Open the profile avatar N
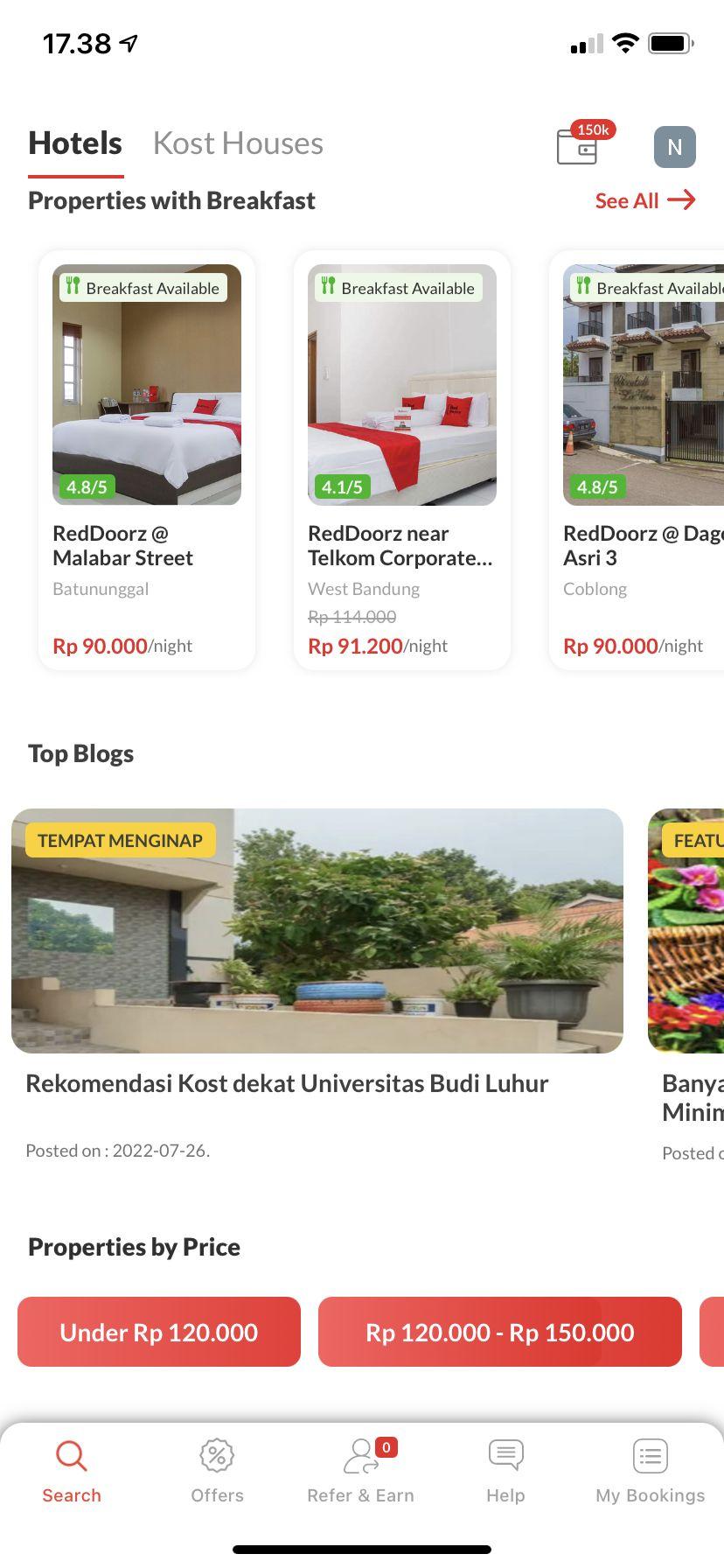The image size is (724, 1568). tap(674, 146)
